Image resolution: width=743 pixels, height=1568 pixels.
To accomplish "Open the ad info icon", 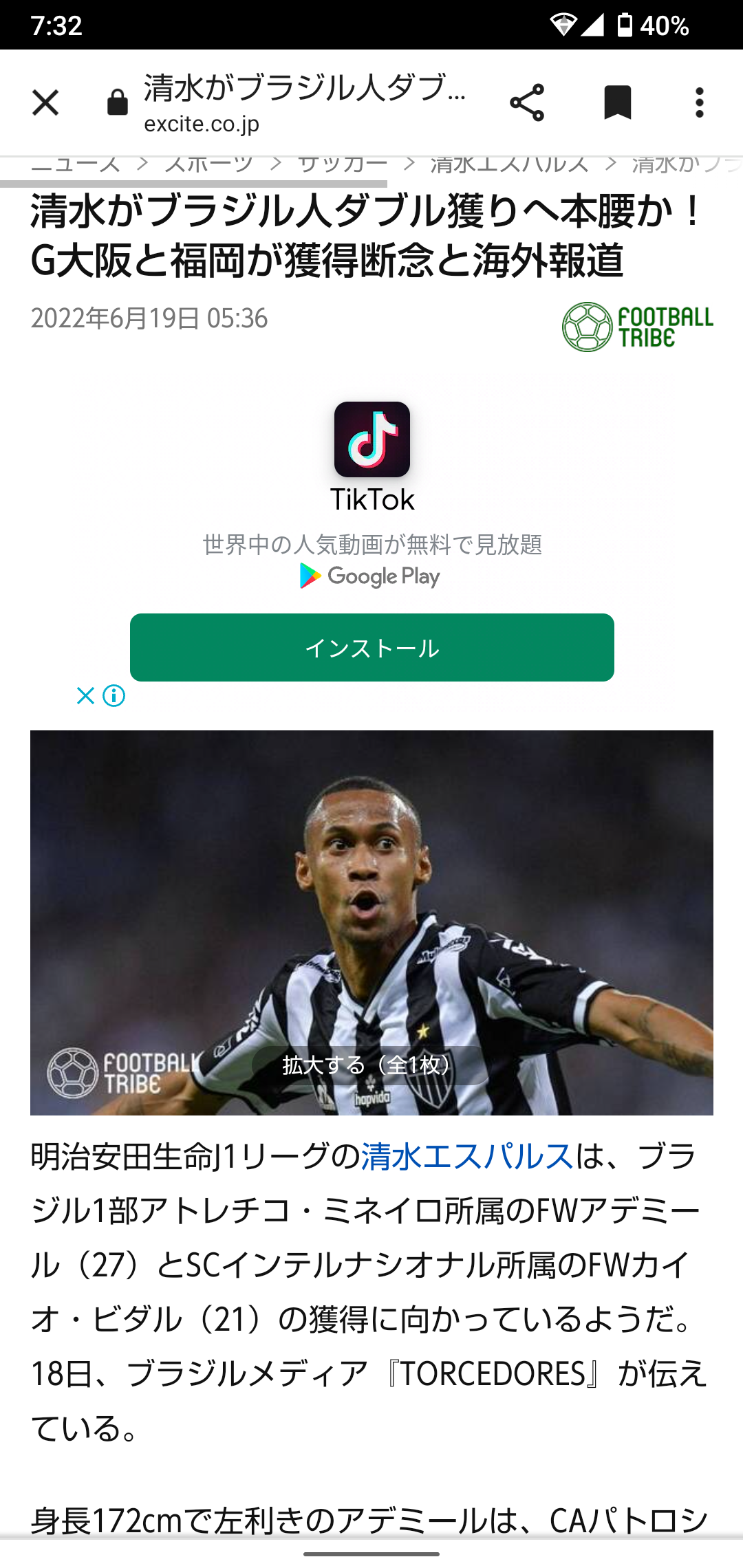I will point(114,695).
